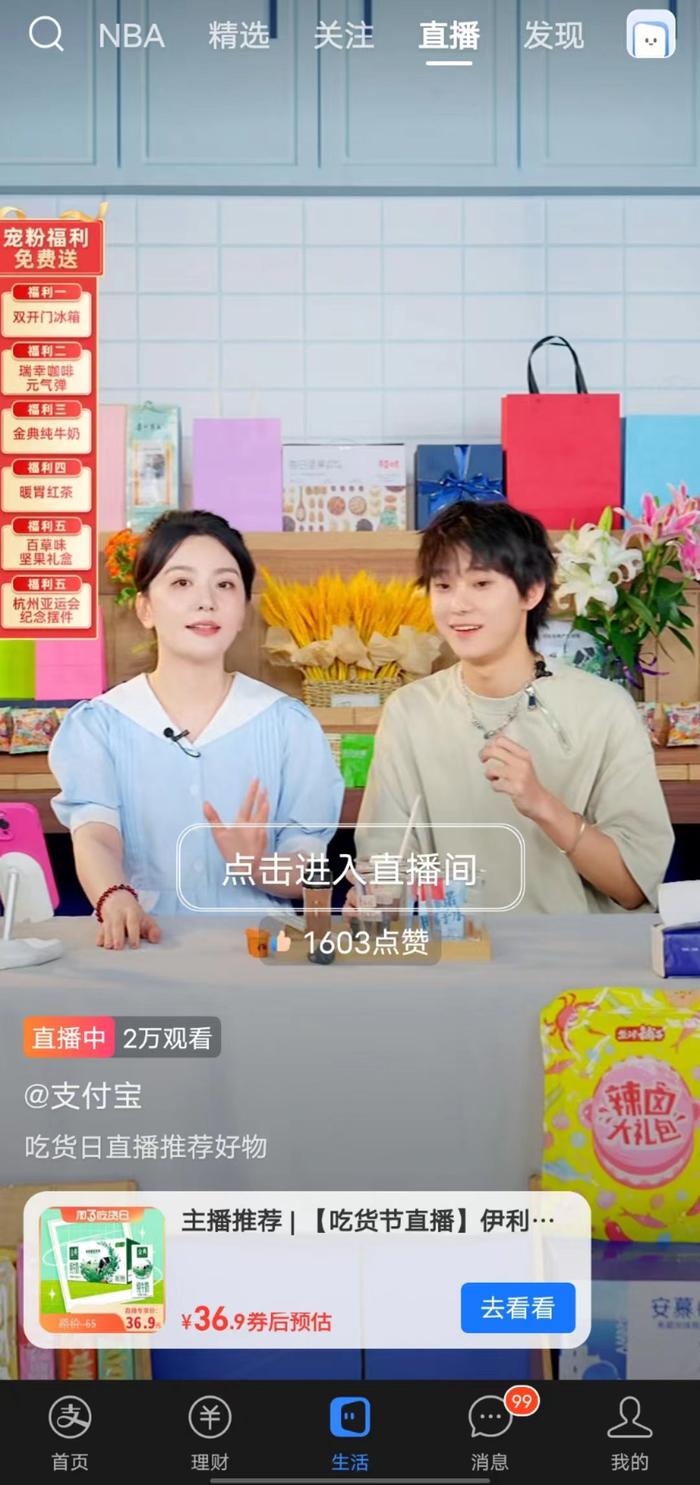
Task: Open the 理财 tab
Action: [x=210, y=1433]
